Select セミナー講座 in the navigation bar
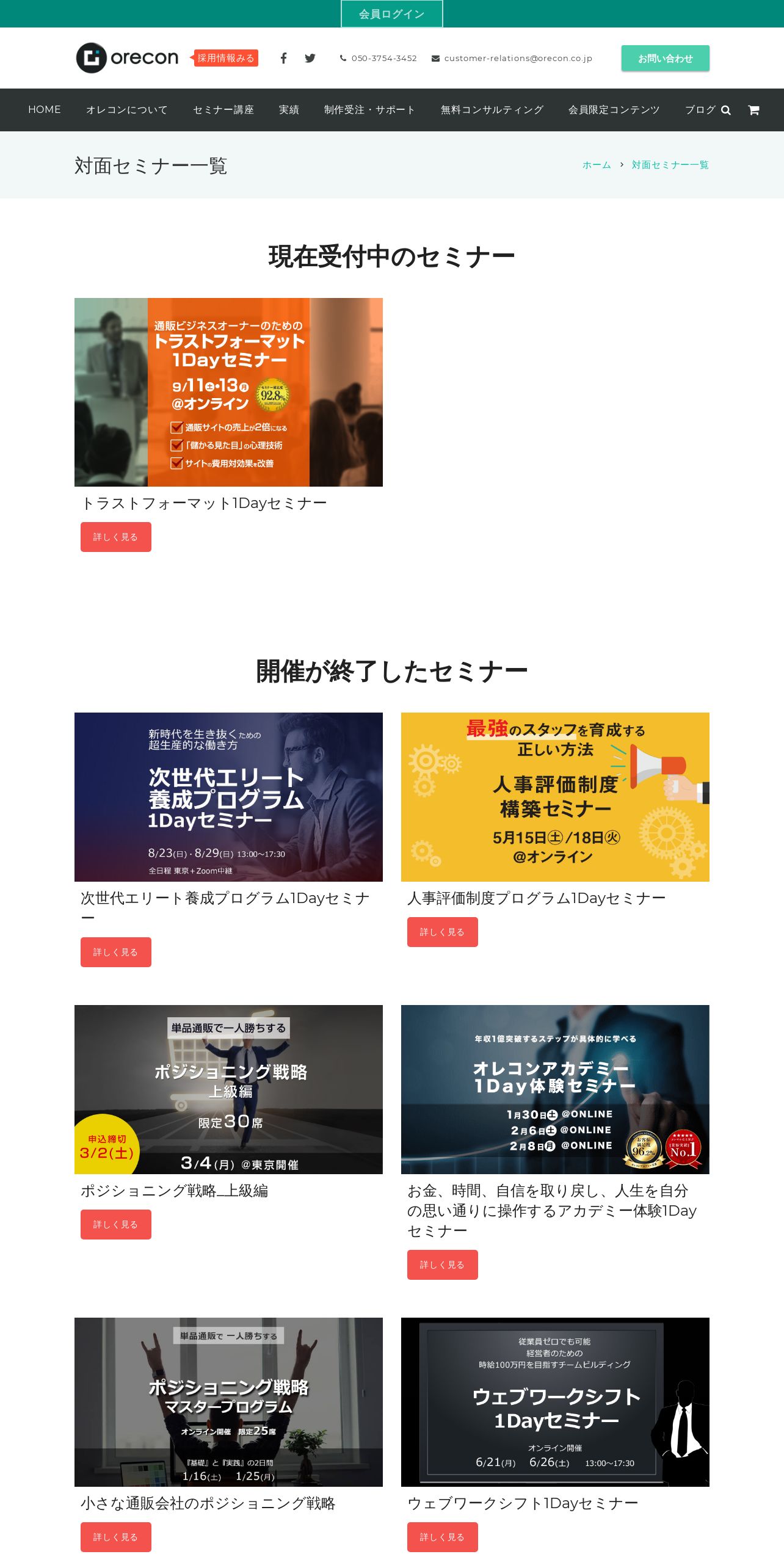Image resolution: width=784 pixels, height=1568 pixels. (x=223, y=109)
